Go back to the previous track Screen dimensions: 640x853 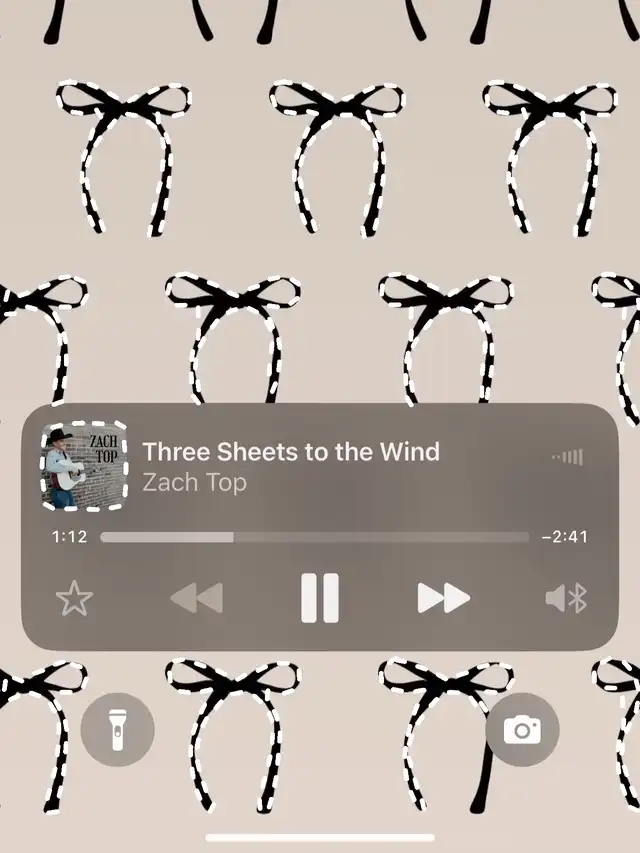tap(197, 598)
